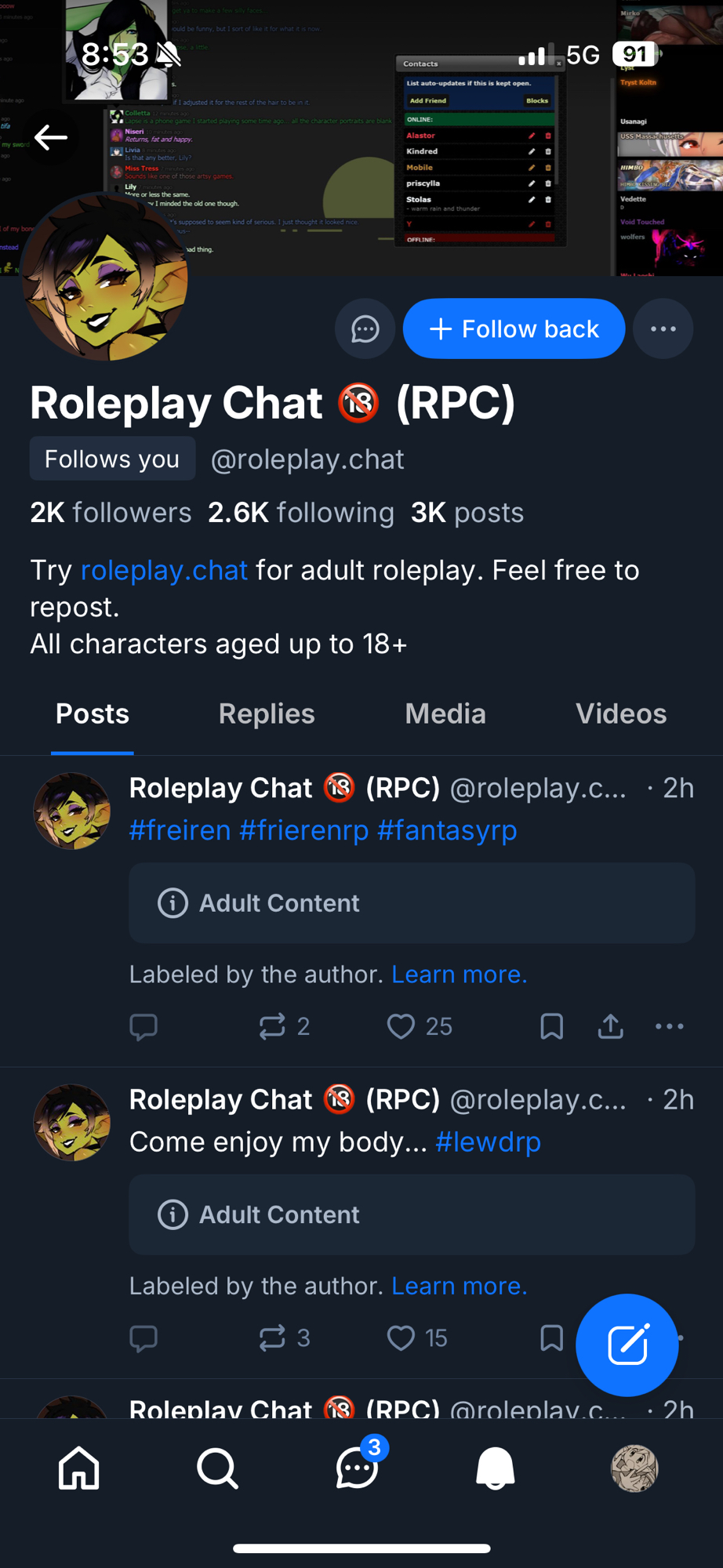
Task: Switch to the Videos tab
Action: pyautogui.click(x=620, y=714)
